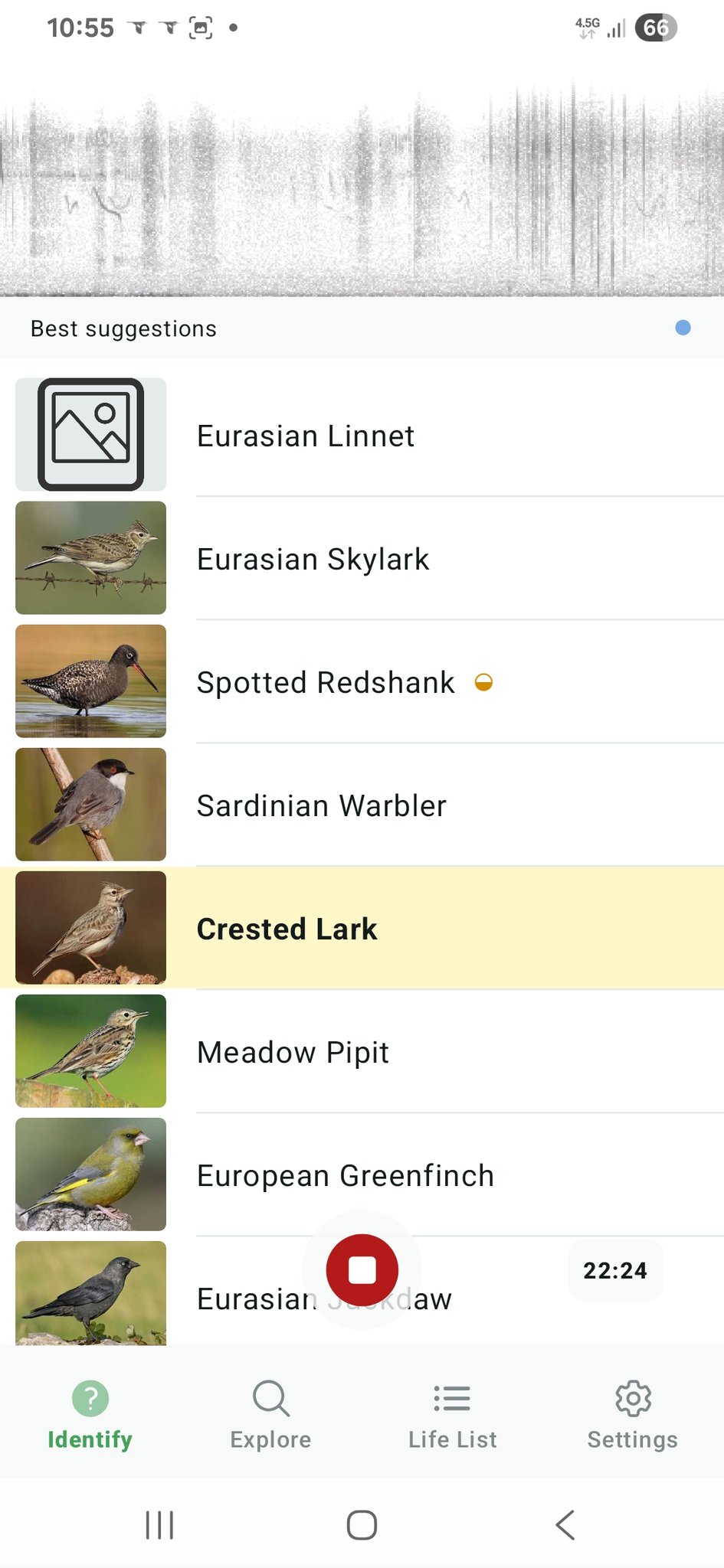Open the Life List tab
Image resolution: width=724 pixels, height=1568 pixels.
[452, 1415]
